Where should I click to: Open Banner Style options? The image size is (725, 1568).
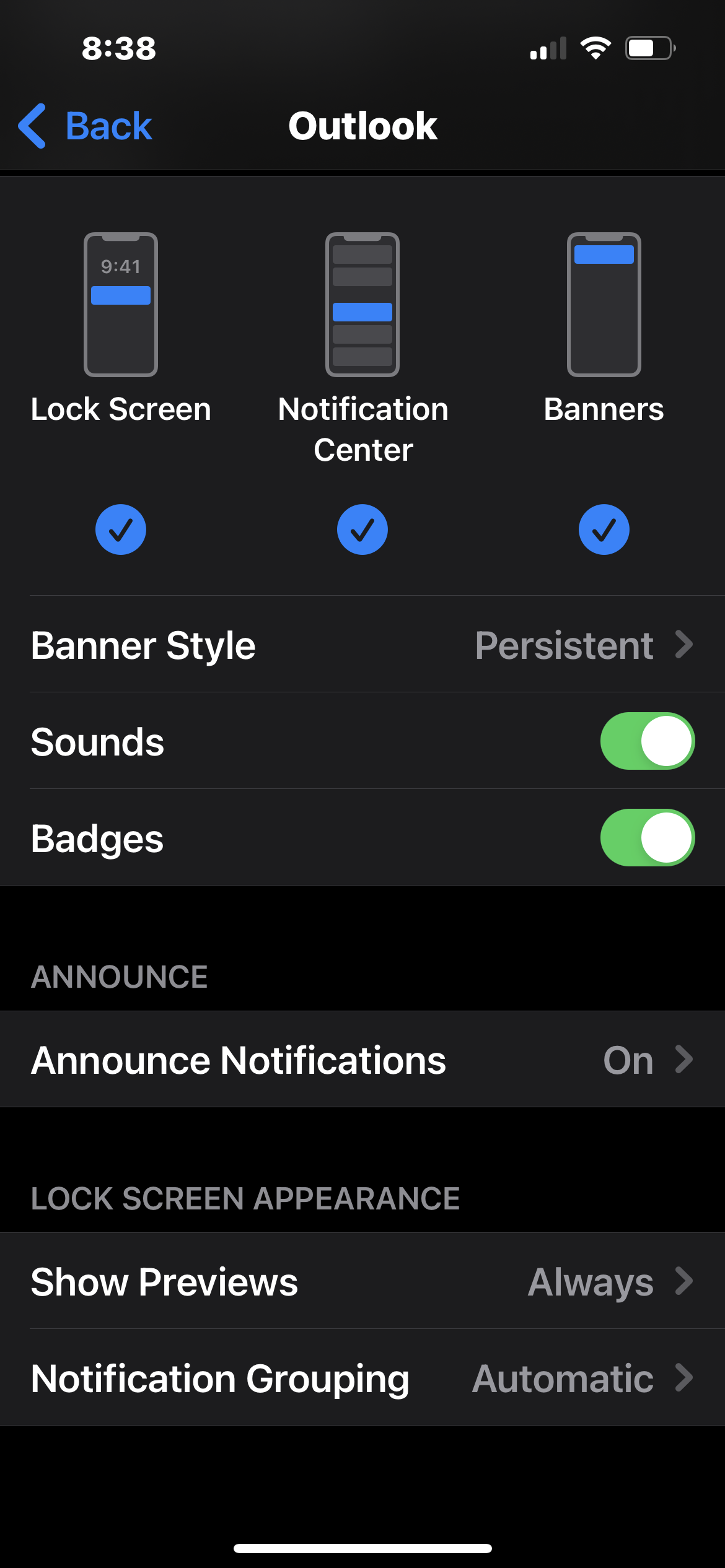tap(362, 645)
